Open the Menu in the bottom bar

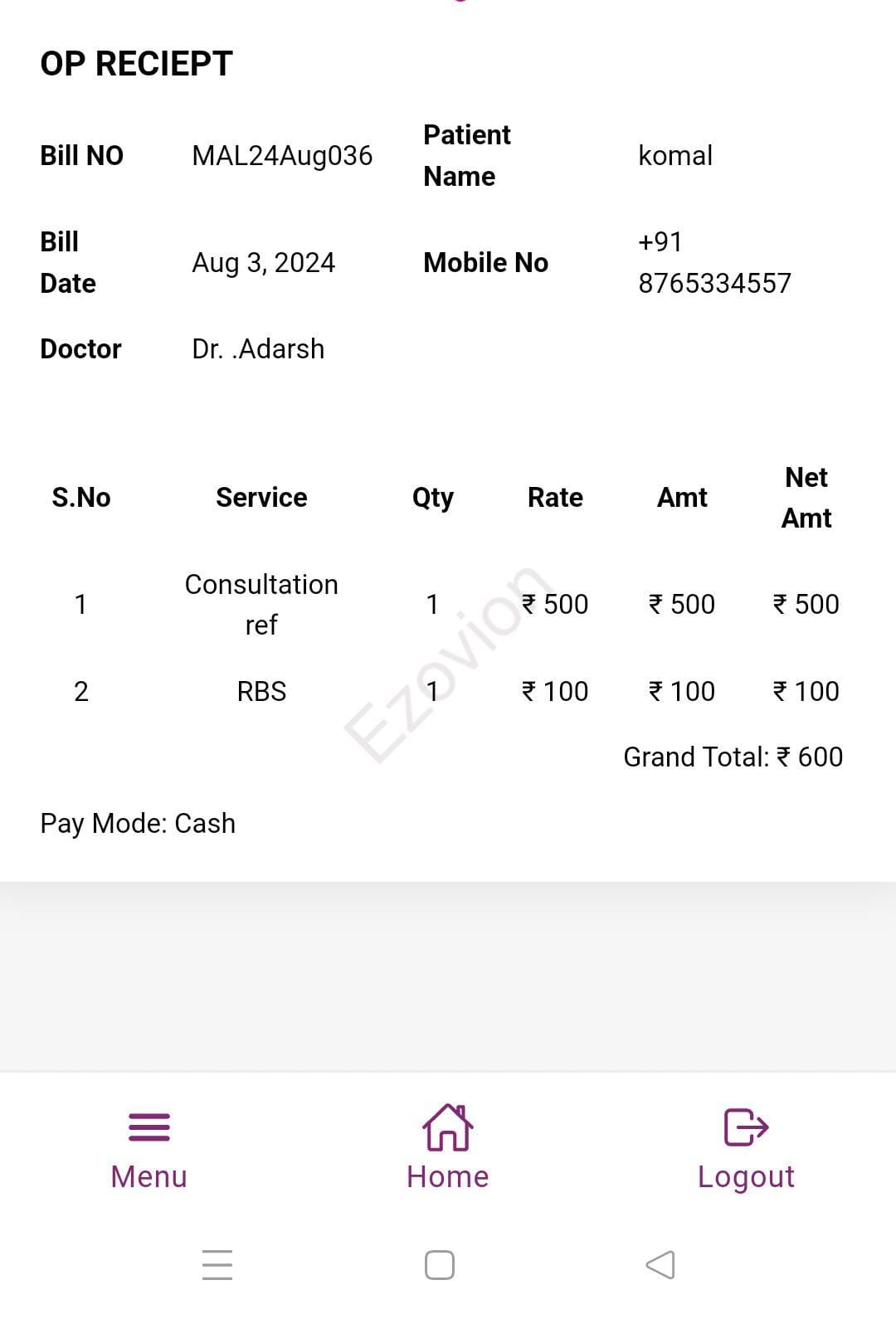(149, 1149)
